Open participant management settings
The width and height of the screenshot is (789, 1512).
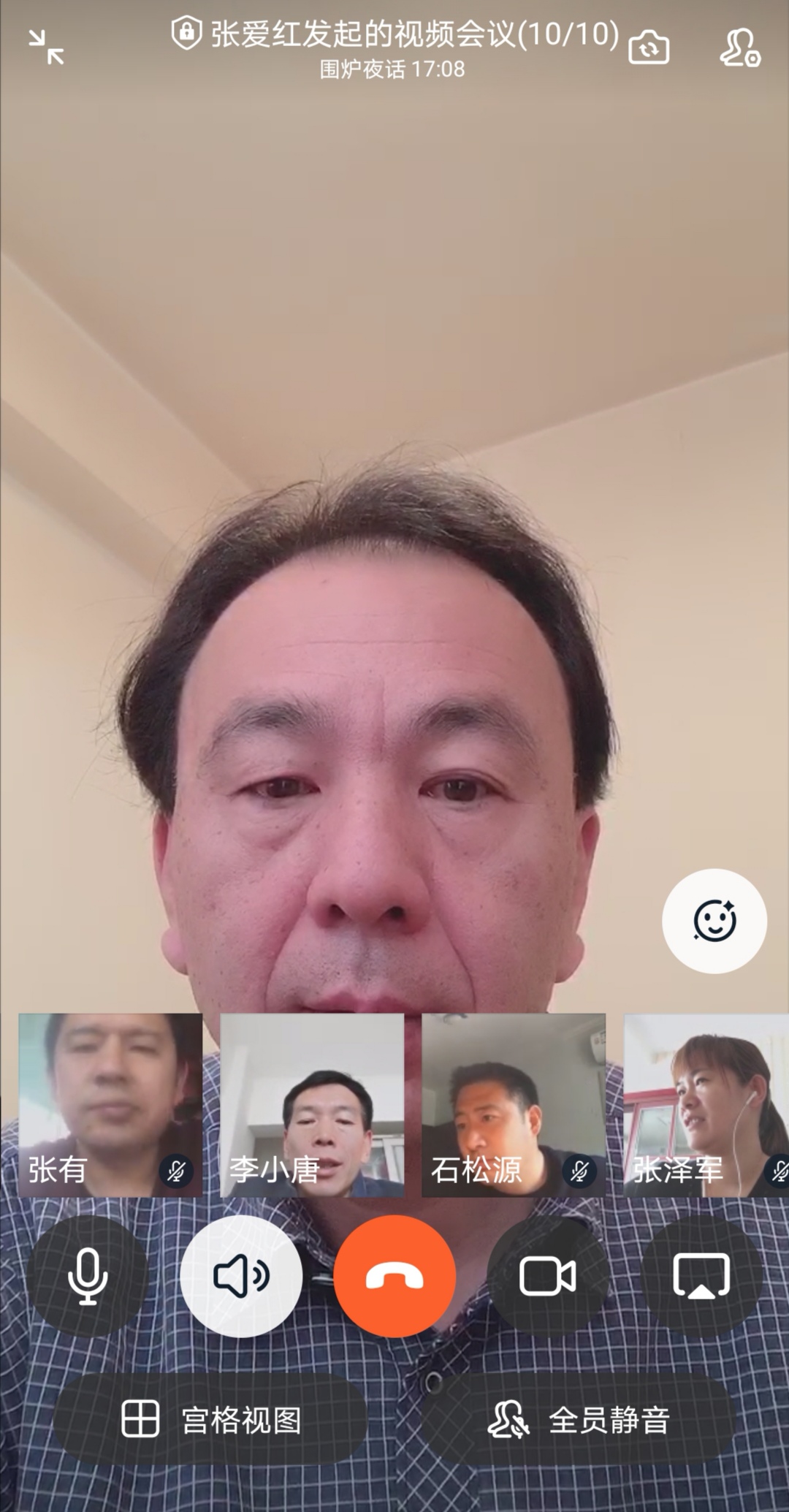[739, 48]
